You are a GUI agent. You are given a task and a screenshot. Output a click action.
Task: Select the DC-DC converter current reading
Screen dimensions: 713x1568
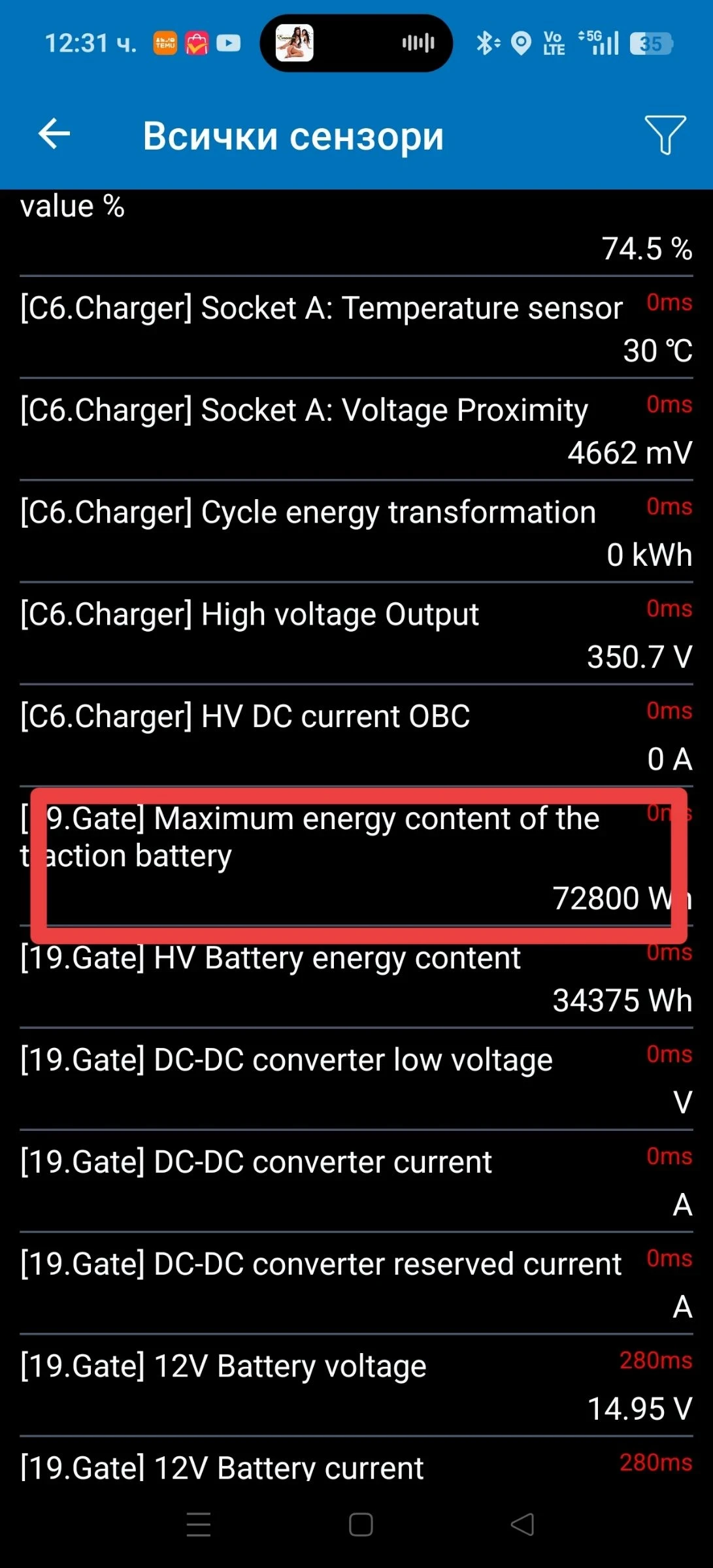point(356,1176)
